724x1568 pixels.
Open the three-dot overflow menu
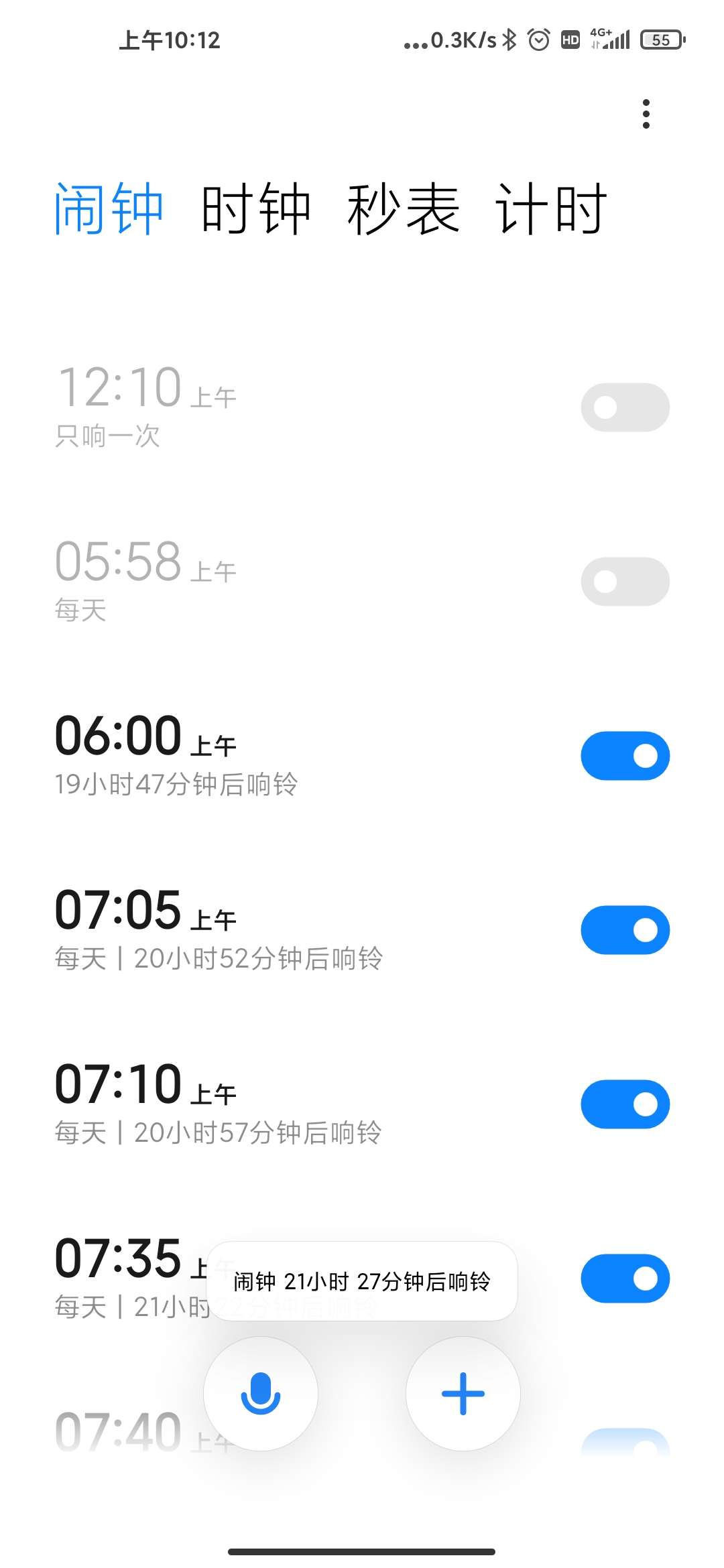646,114
